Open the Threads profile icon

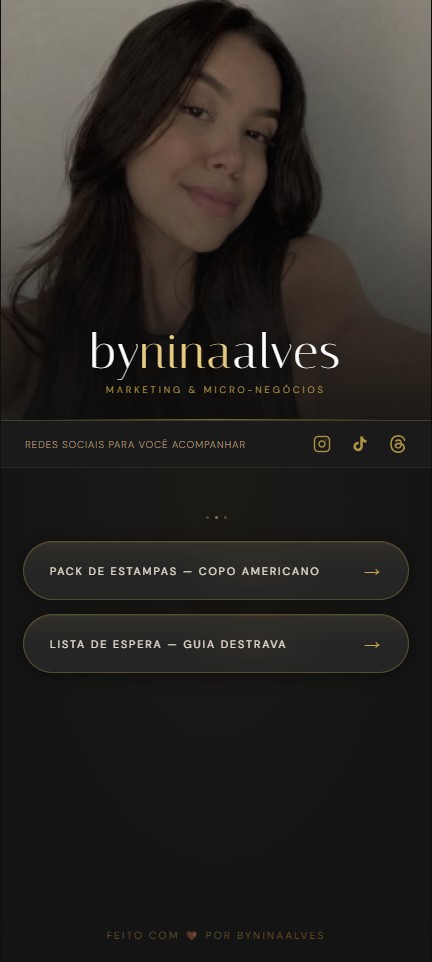pyautogui.click(x=398, y=444)
